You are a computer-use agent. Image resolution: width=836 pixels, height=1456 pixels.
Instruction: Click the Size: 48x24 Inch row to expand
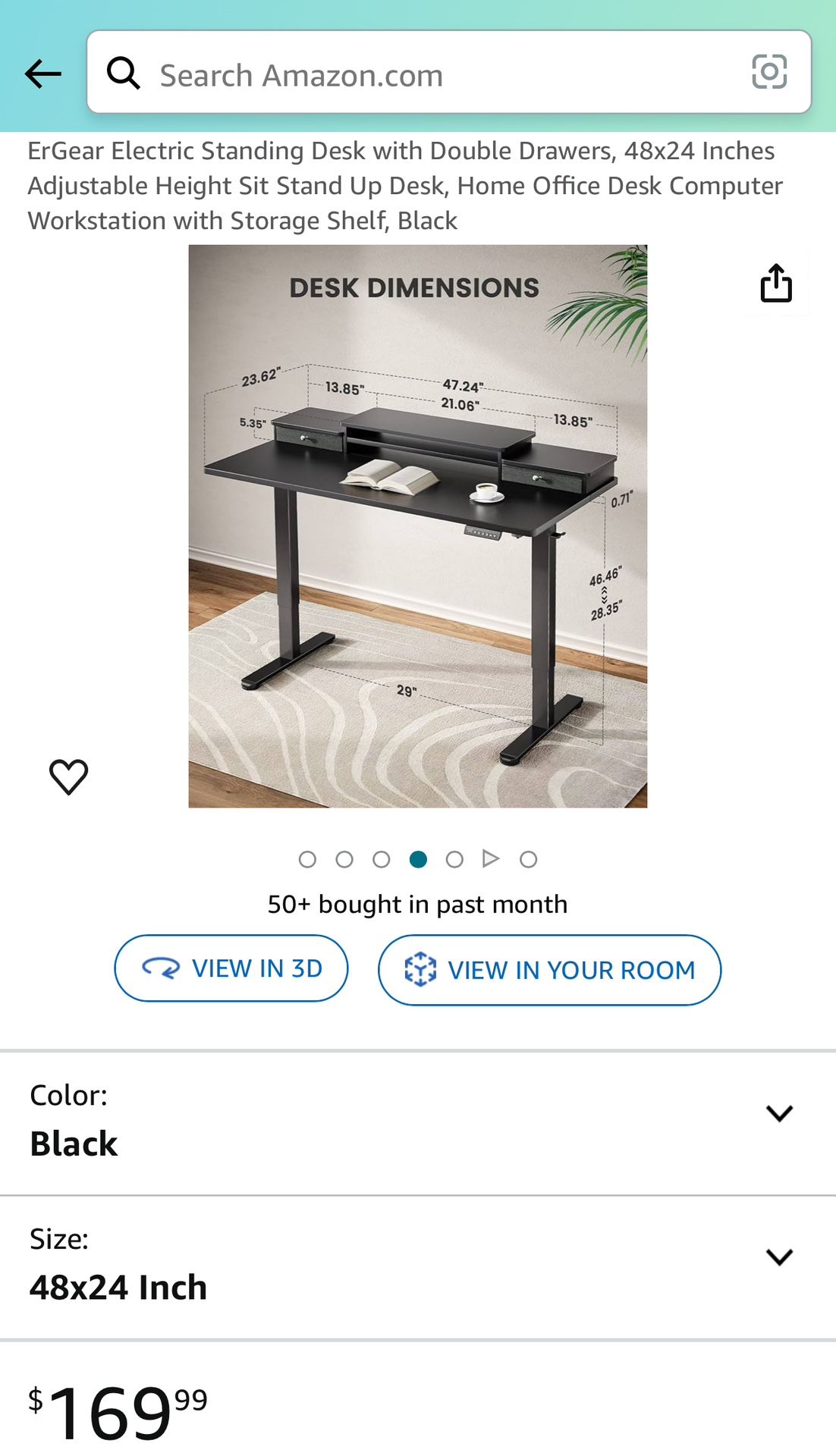pyautogui.click(x=303, y=1263)
